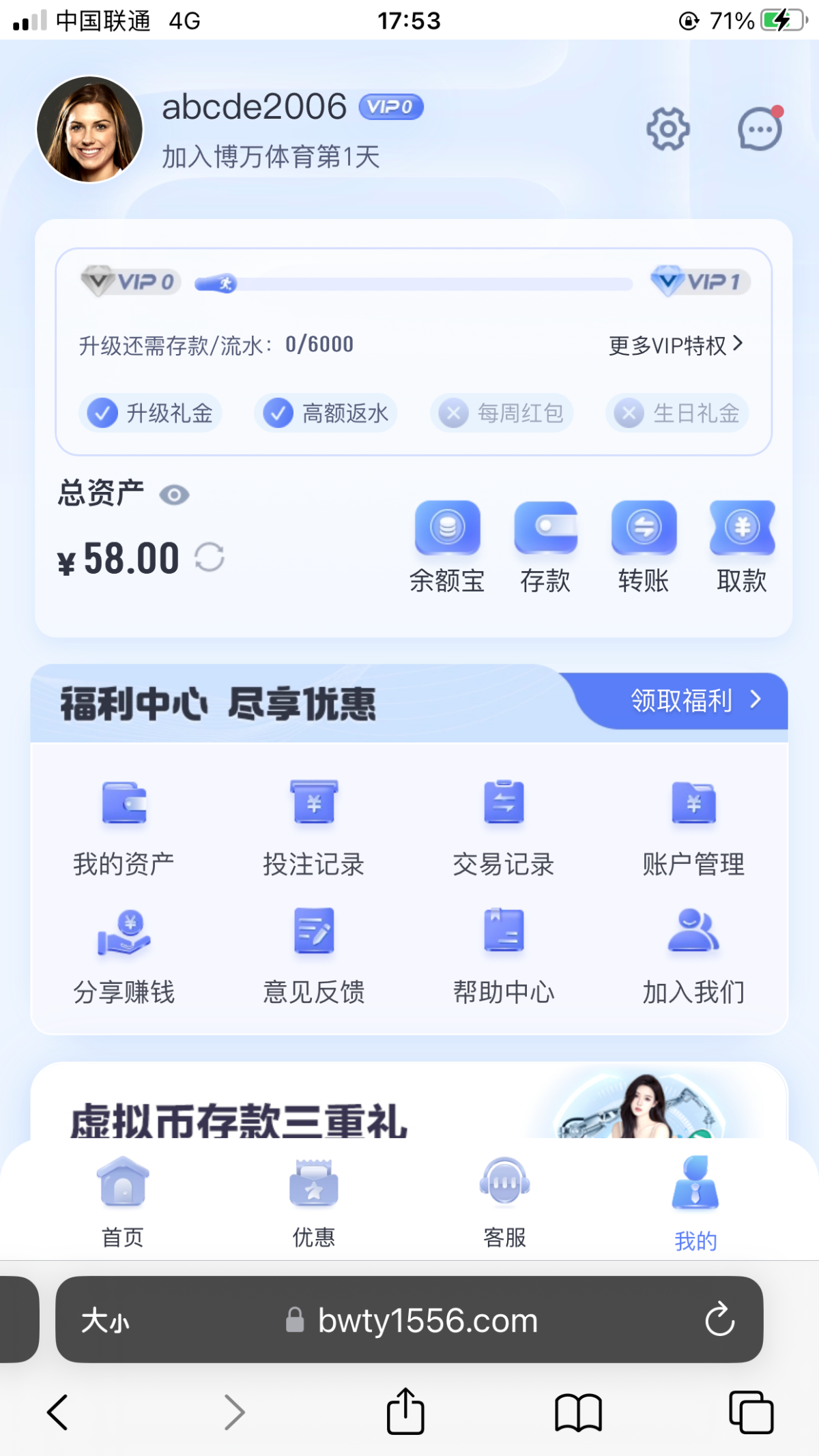This screenshot has height=1456, width=819.
Task: Select the 转账 transfer icon
Action: tap(643, 546)
